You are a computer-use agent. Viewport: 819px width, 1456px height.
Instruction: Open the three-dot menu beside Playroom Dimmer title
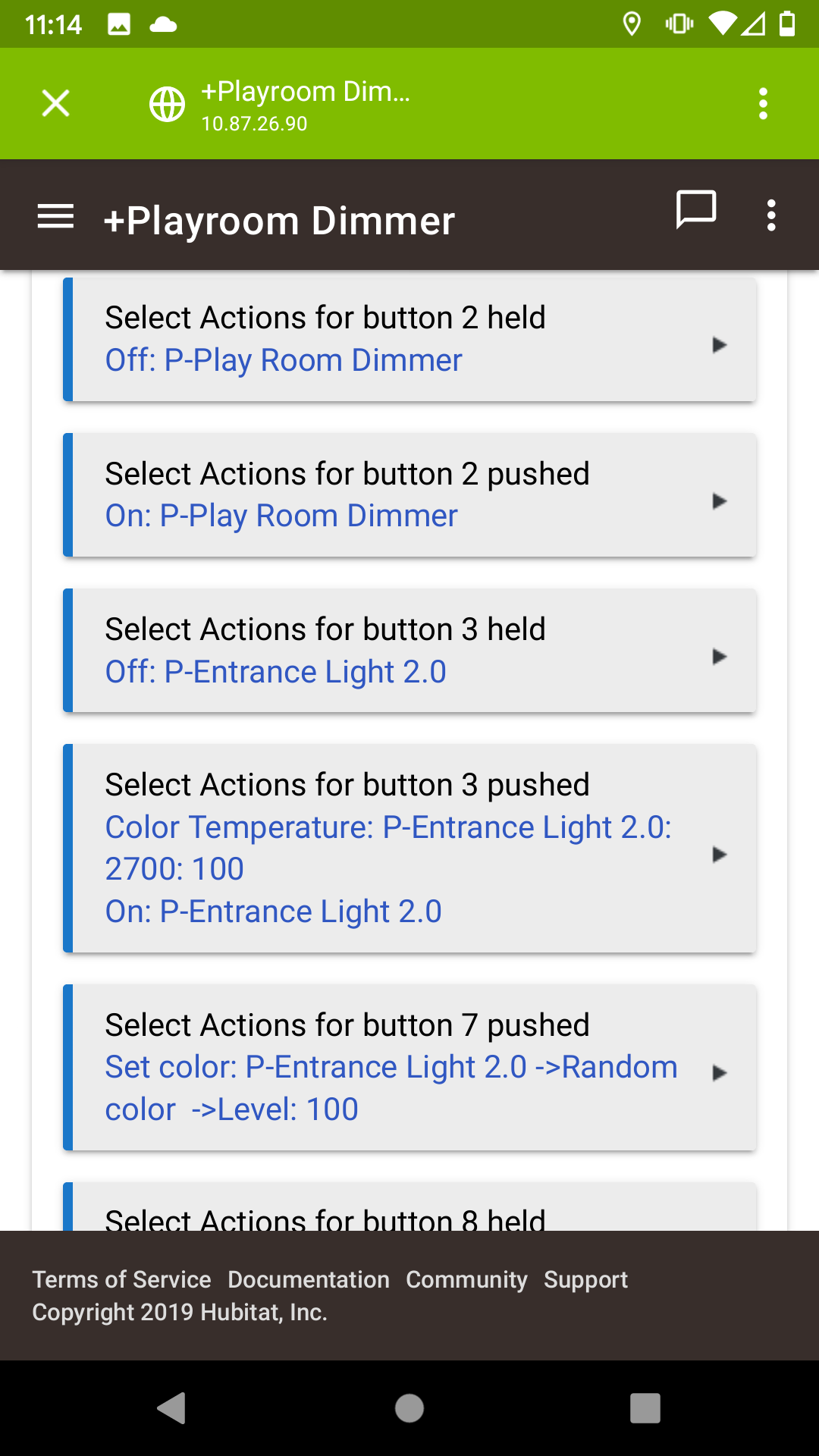771,216
